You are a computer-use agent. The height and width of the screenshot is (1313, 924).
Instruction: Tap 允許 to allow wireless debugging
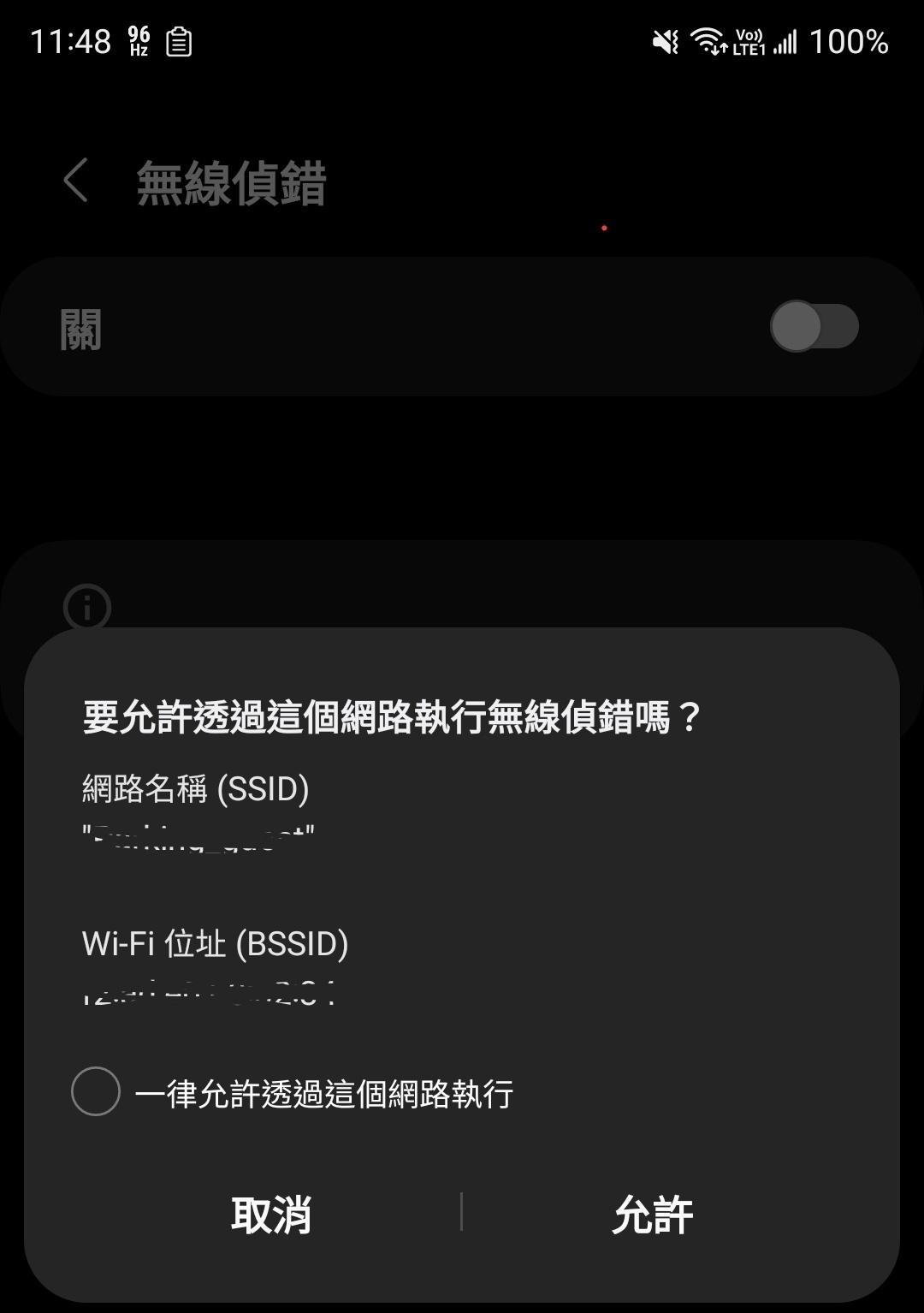point(652,1215)
